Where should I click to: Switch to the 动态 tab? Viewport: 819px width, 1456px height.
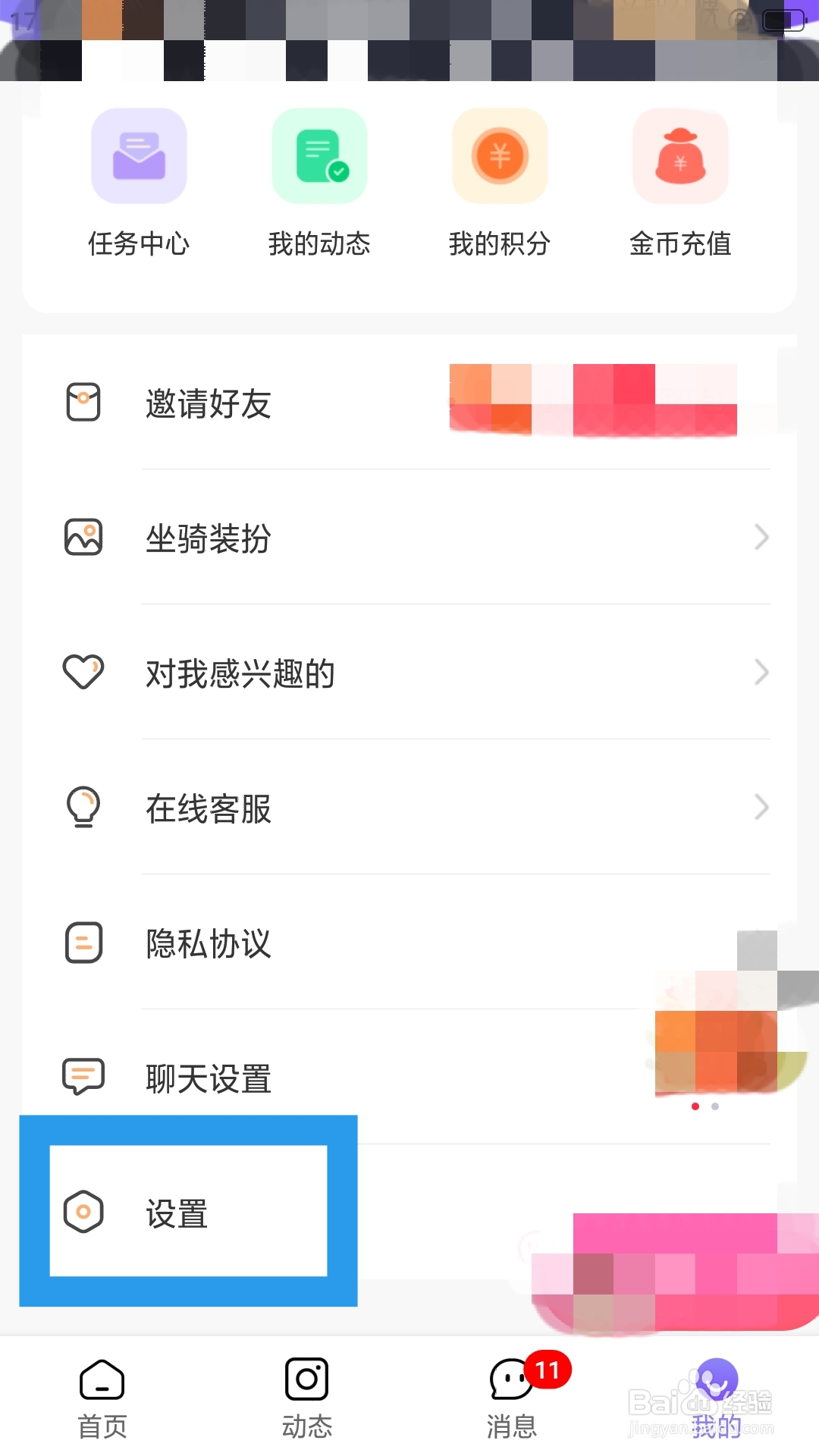[x=306, y=1395]
